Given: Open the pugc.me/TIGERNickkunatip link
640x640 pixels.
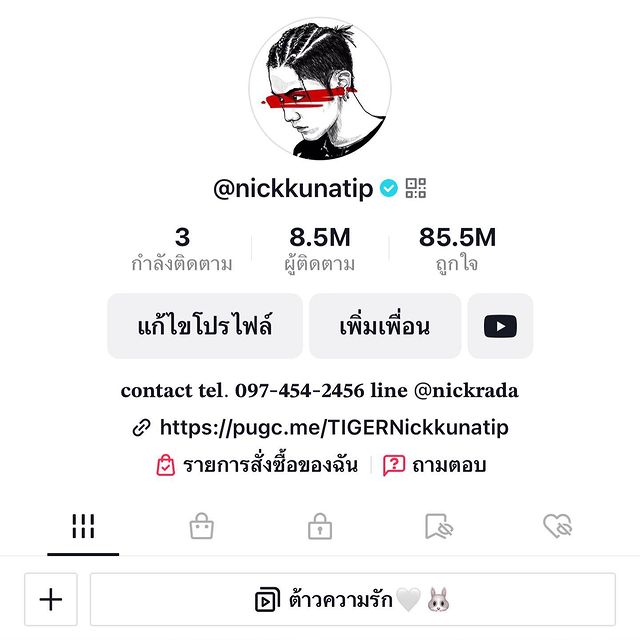Looking at the screenshot, I should [334, 428].
